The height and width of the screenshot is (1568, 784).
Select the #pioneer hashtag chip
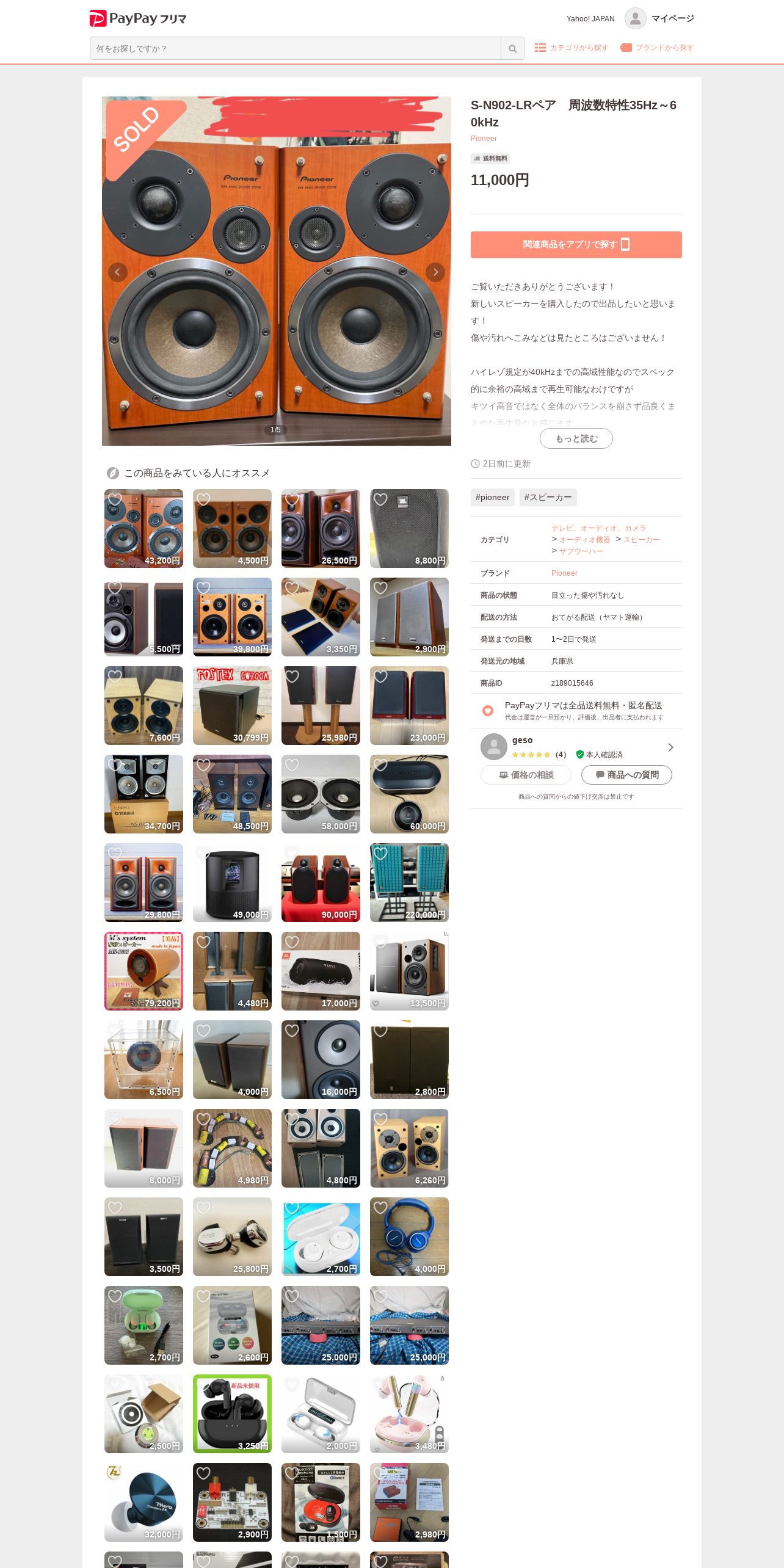coord(493,497)
